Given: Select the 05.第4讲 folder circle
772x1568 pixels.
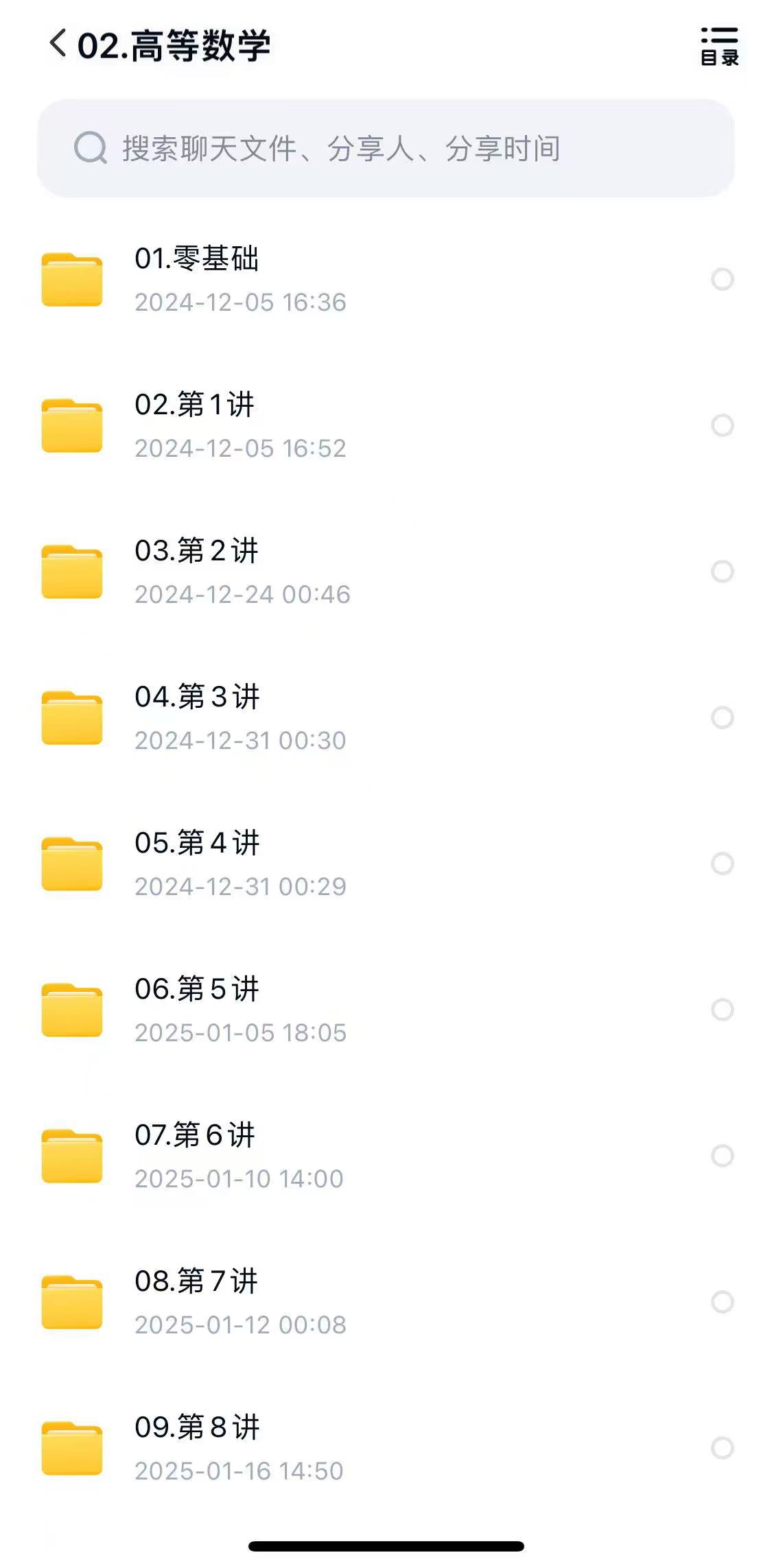Looking at the screenshot, I should tap(722, 864).
